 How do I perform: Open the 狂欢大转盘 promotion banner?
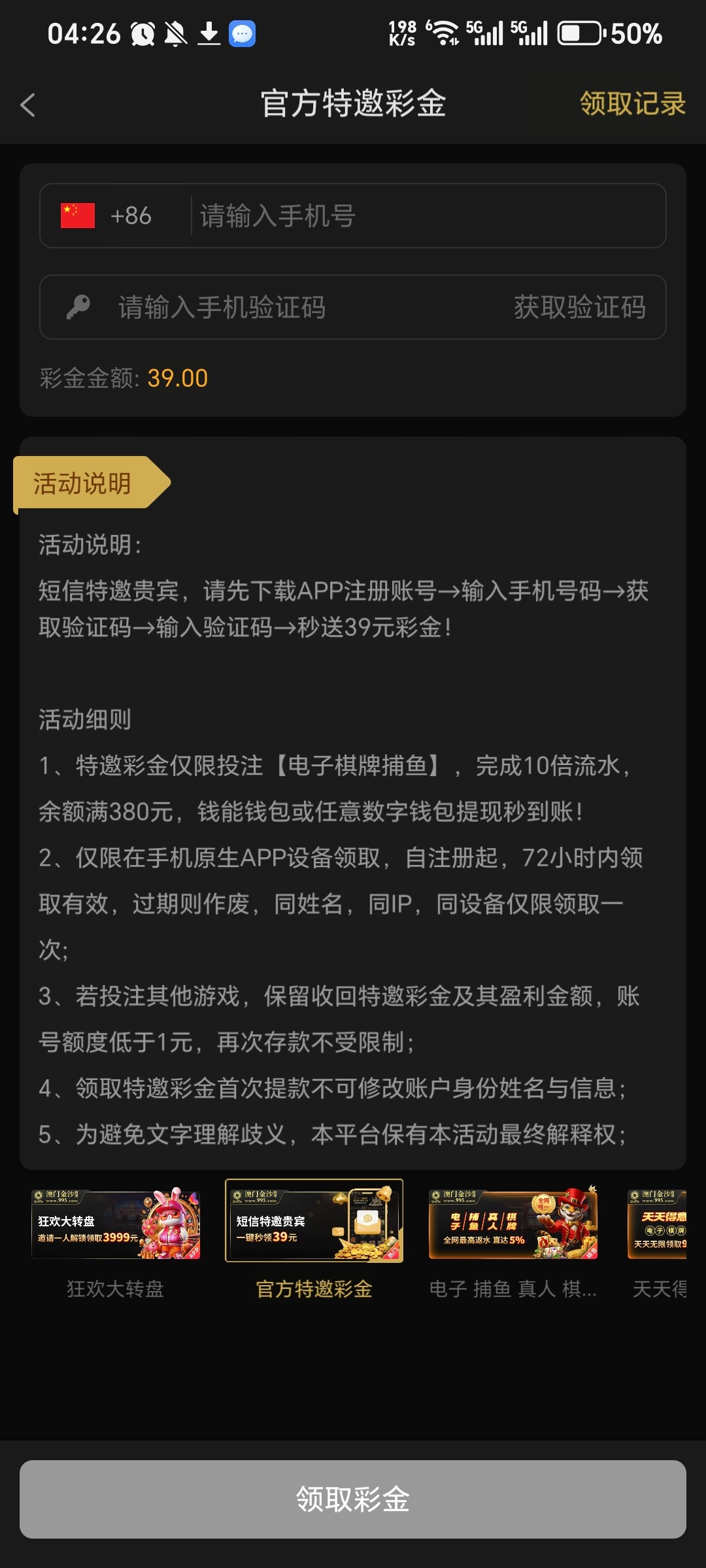click(115, 1223)
